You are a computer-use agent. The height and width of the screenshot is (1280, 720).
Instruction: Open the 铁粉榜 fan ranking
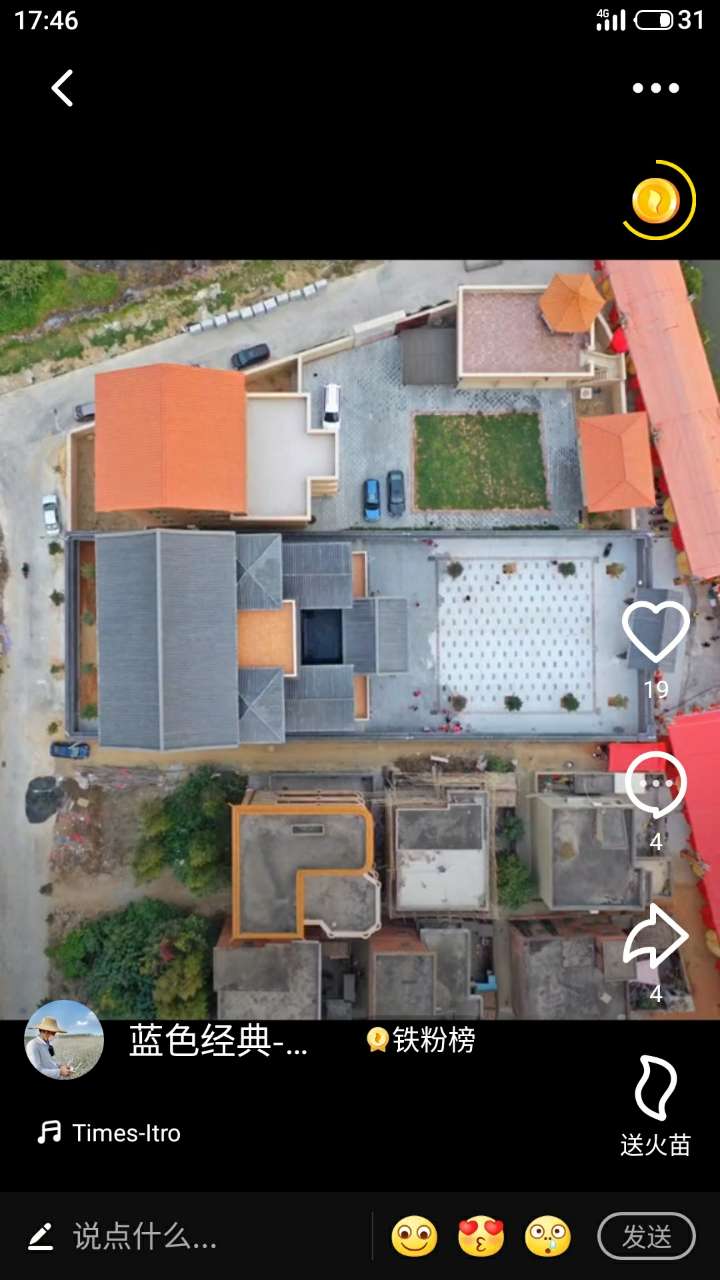coord(421,1041)
